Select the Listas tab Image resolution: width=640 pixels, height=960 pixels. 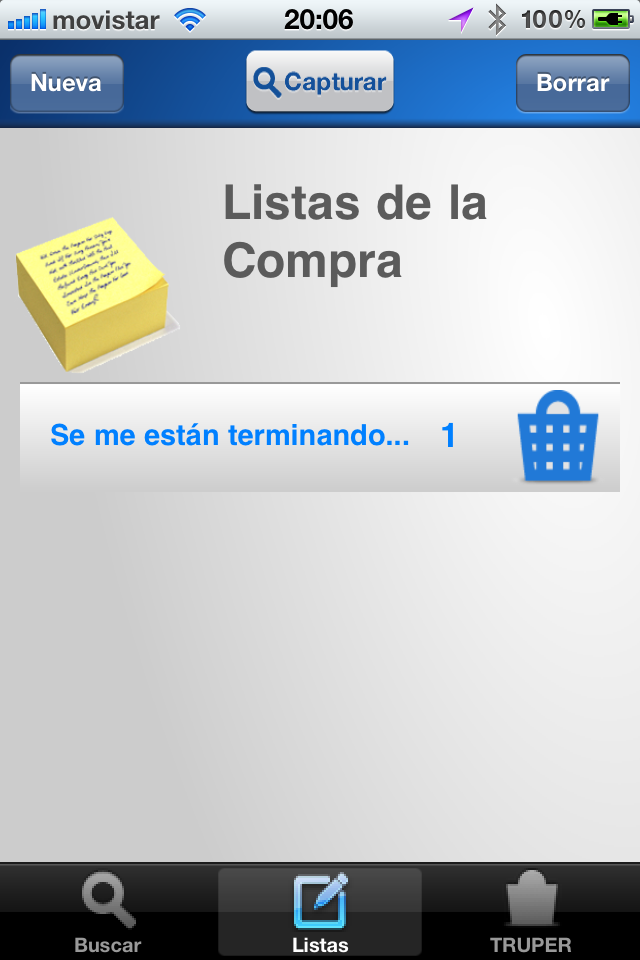(x=320, y=912)
